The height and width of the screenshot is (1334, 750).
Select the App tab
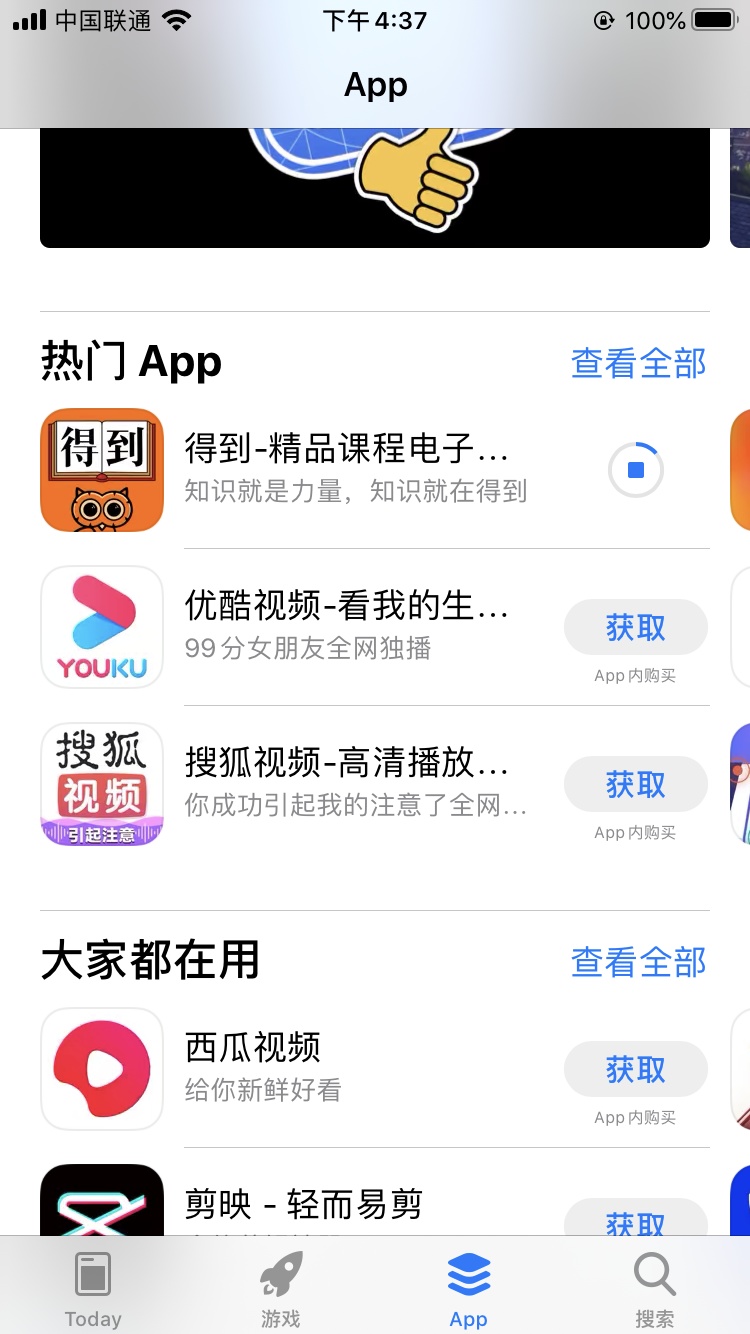(x=468, y=1288)
